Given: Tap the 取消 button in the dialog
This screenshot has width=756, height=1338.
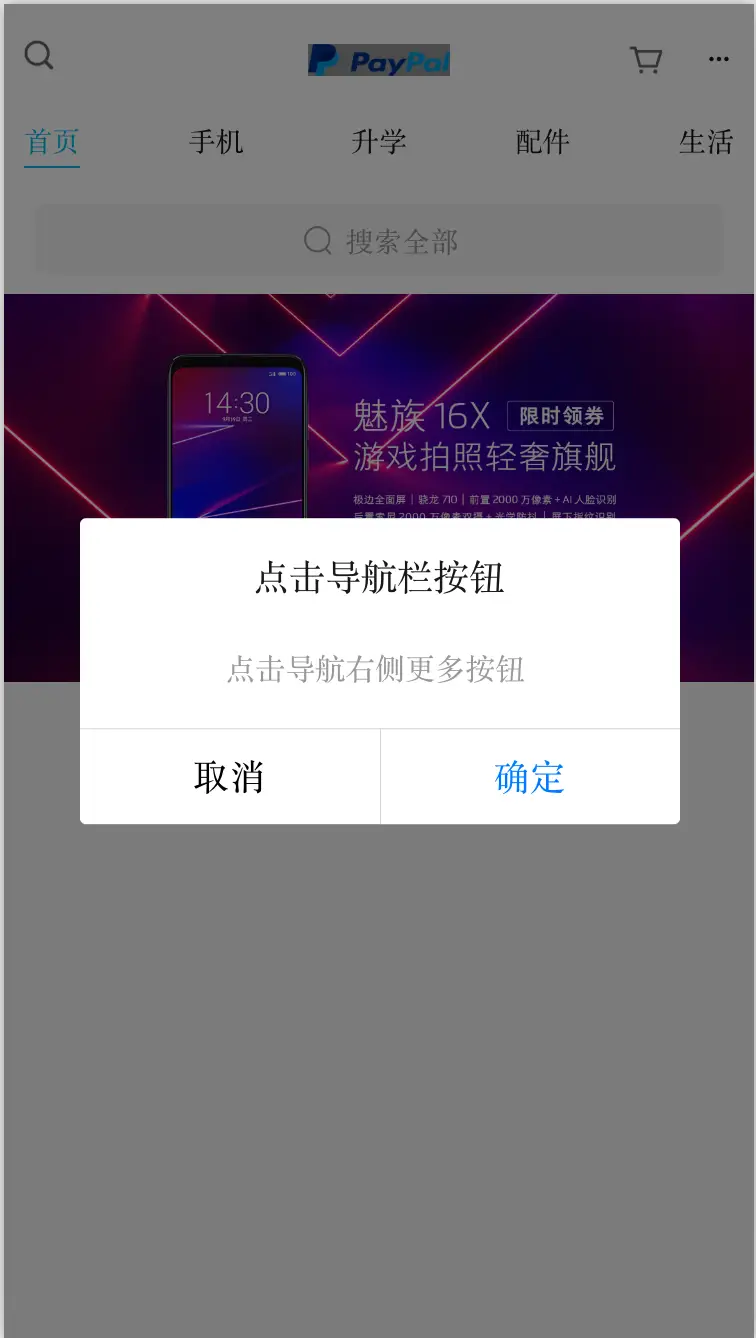Looking at the screenshot, I should point(229,777).
